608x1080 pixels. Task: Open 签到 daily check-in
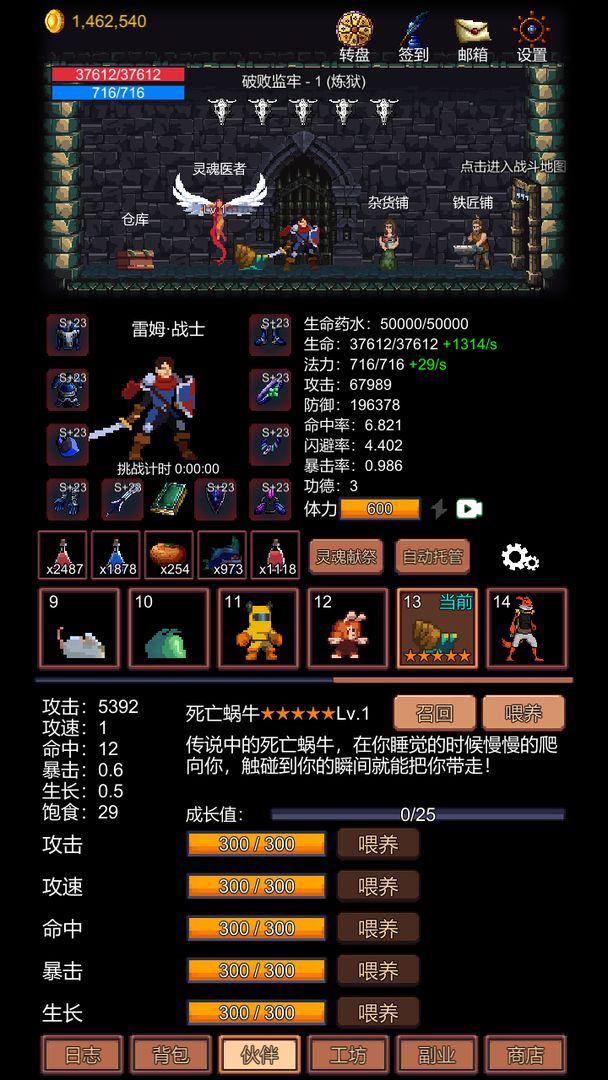tap(414, 36)
